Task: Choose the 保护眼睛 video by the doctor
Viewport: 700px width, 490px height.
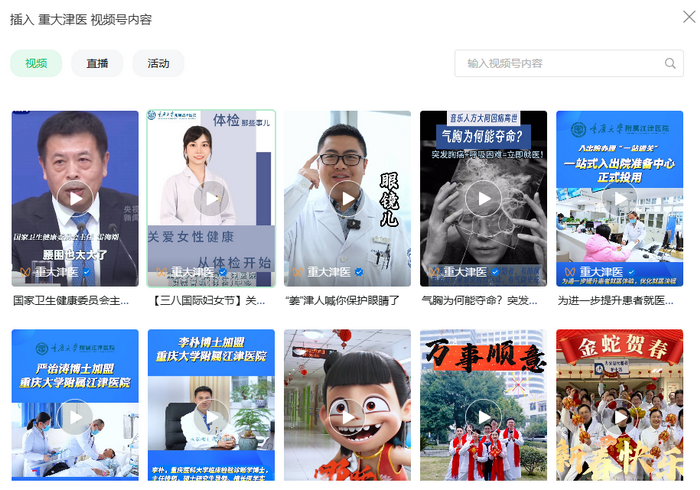Action: 347,198
